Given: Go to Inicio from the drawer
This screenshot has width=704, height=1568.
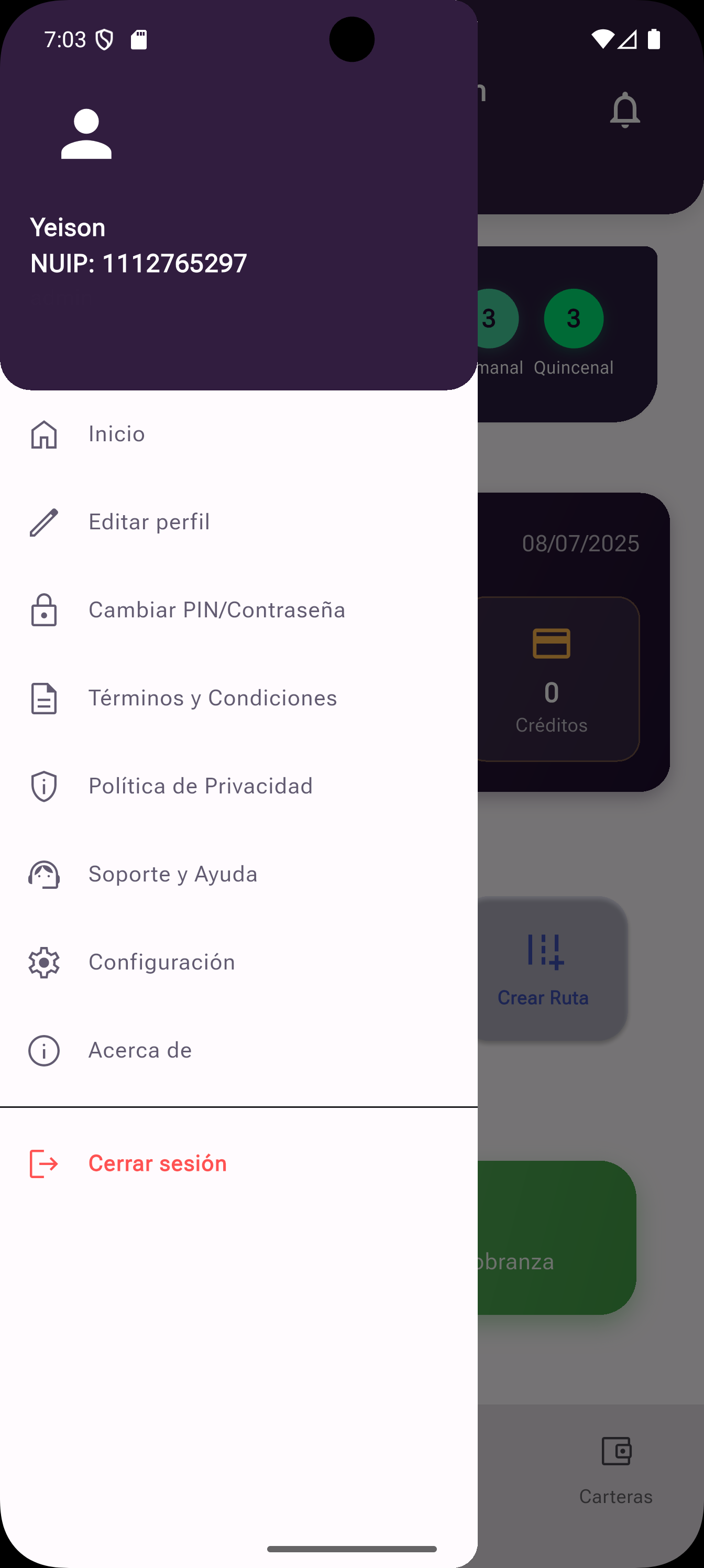Looking at the screenshot, I should pyautogui.click(x=117, y=434).
